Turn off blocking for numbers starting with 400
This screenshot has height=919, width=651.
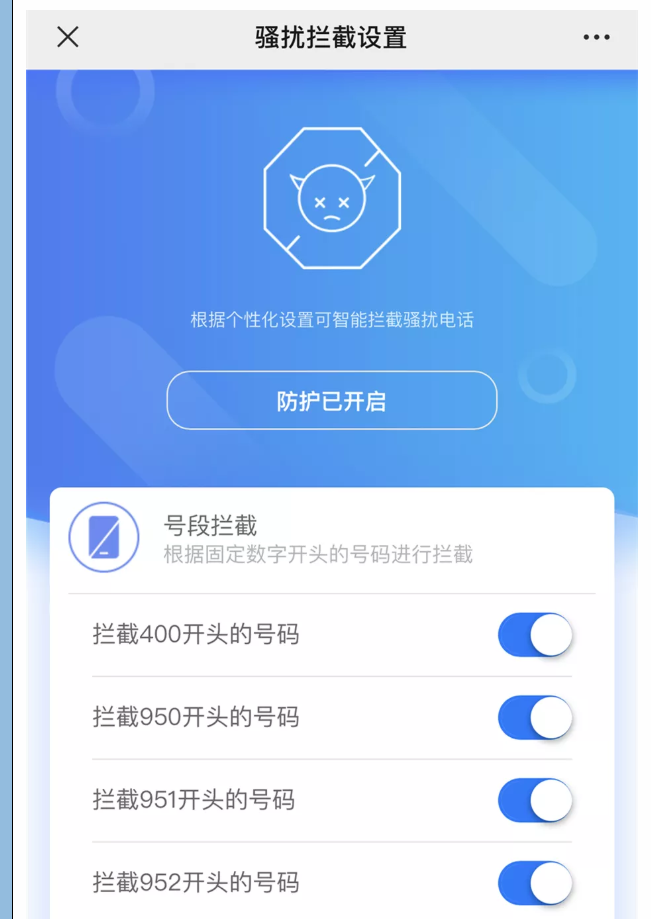click(x=535, y=635)
